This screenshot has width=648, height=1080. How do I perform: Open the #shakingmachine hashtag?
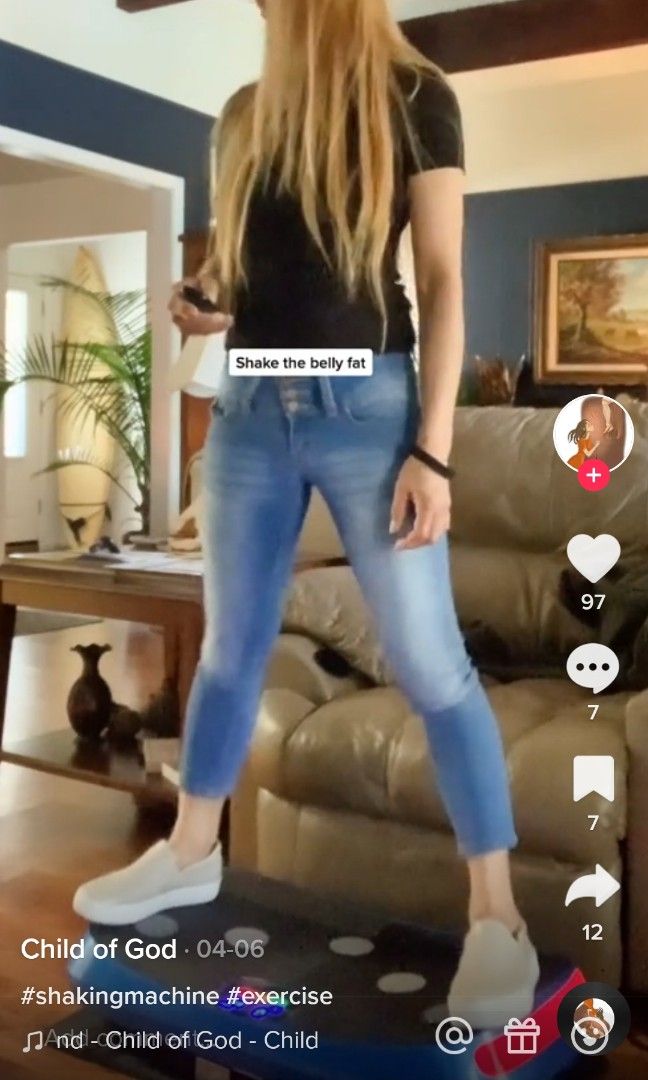pos(120,996)
